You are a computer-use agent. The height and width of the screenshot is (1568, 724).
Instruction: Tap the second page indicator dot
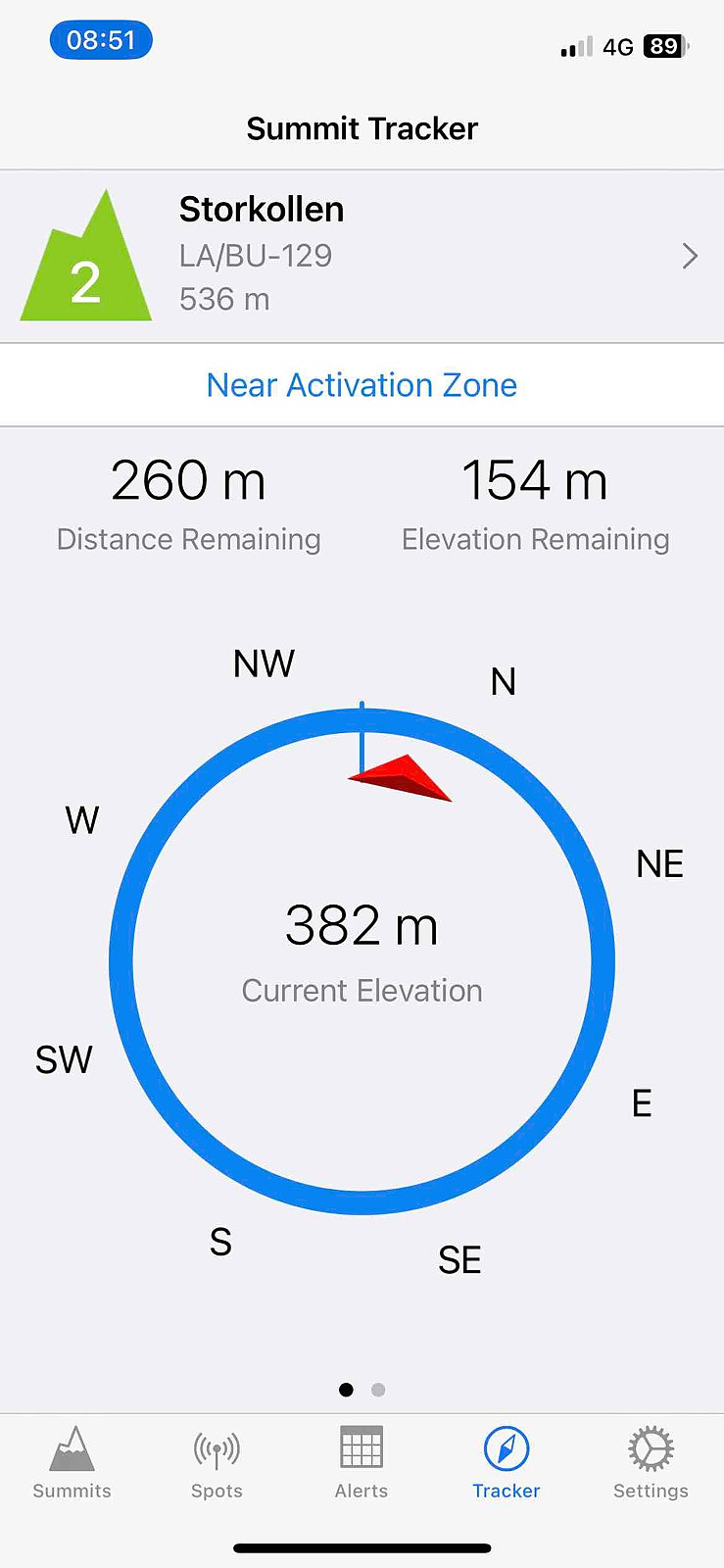click(378, 1390)
